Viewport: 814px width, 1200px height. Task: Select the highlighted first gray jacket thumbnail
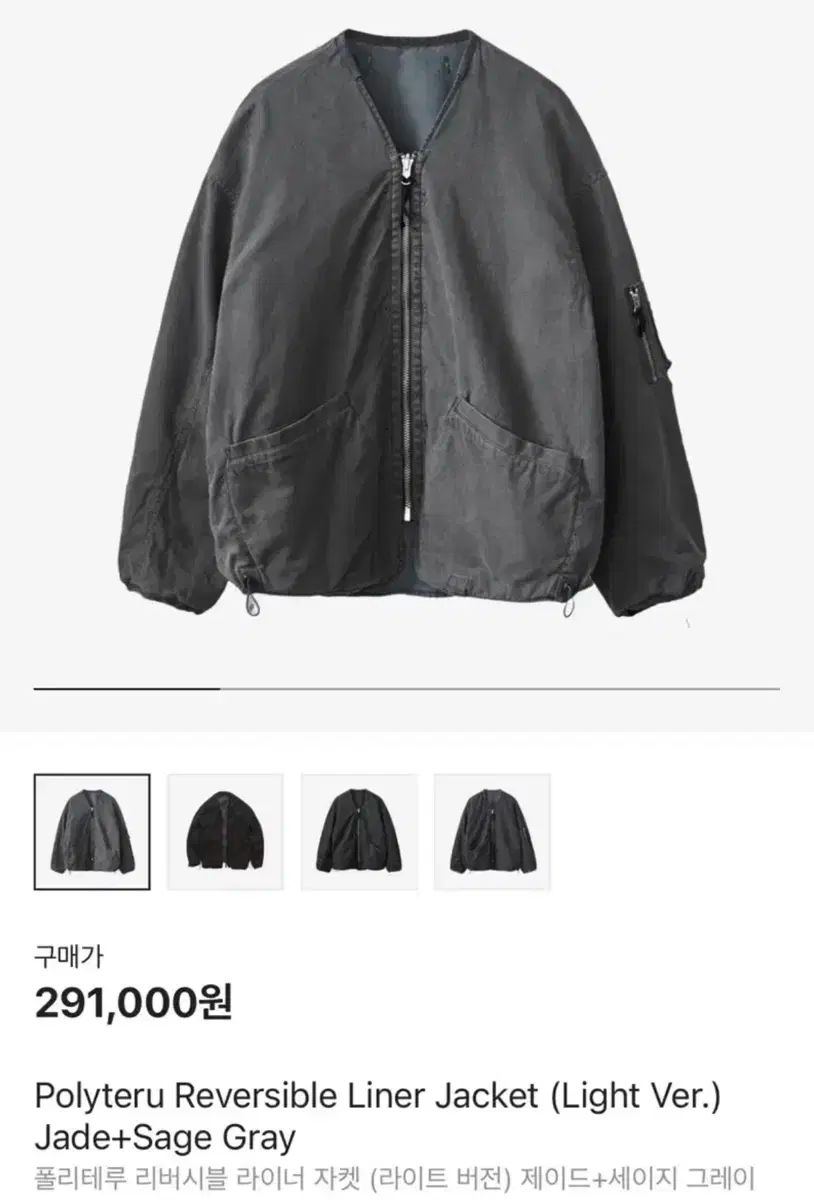(x=92, y=831)
